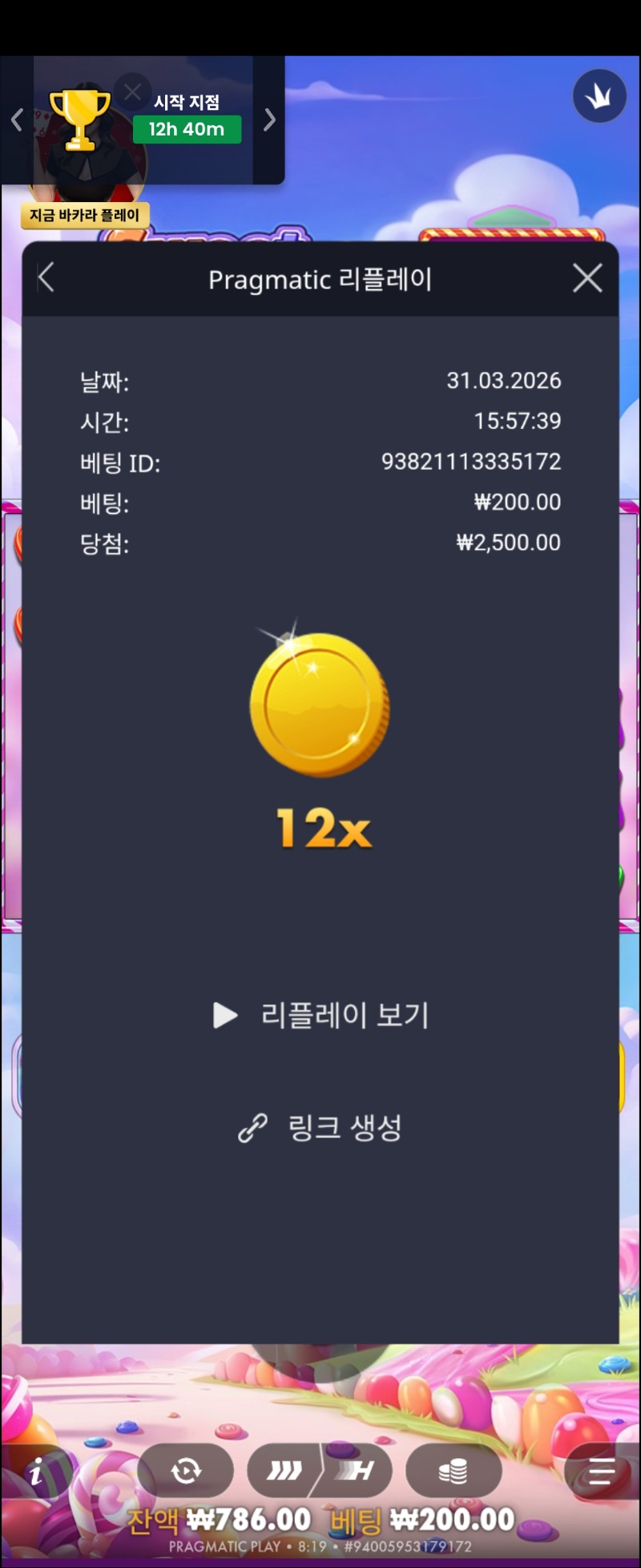Go back in the Pragmatic replay dialog
The height and width of the screenshot is (1568, 641).
46,278
